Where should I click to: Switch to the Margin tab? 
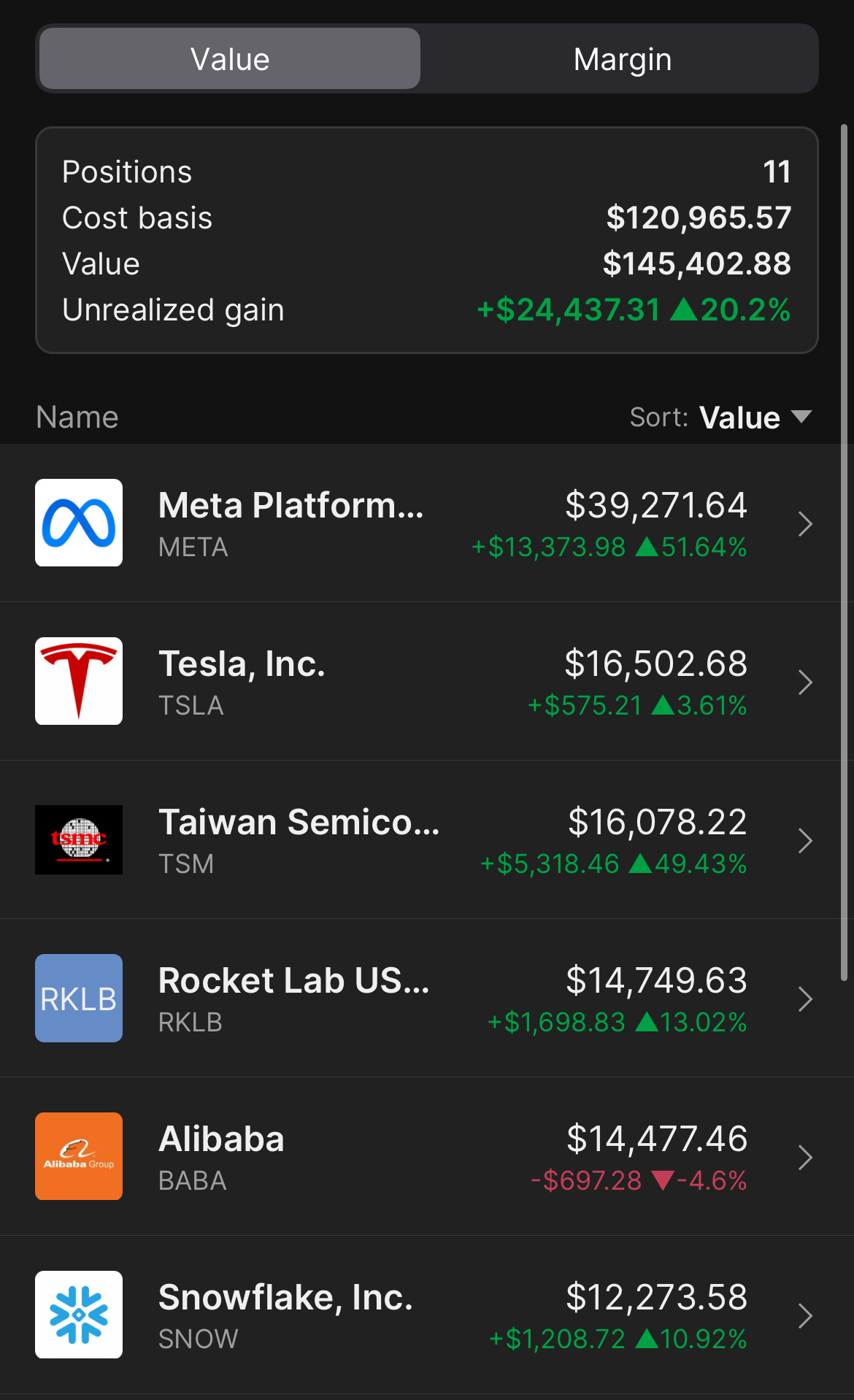click(622, 59)
